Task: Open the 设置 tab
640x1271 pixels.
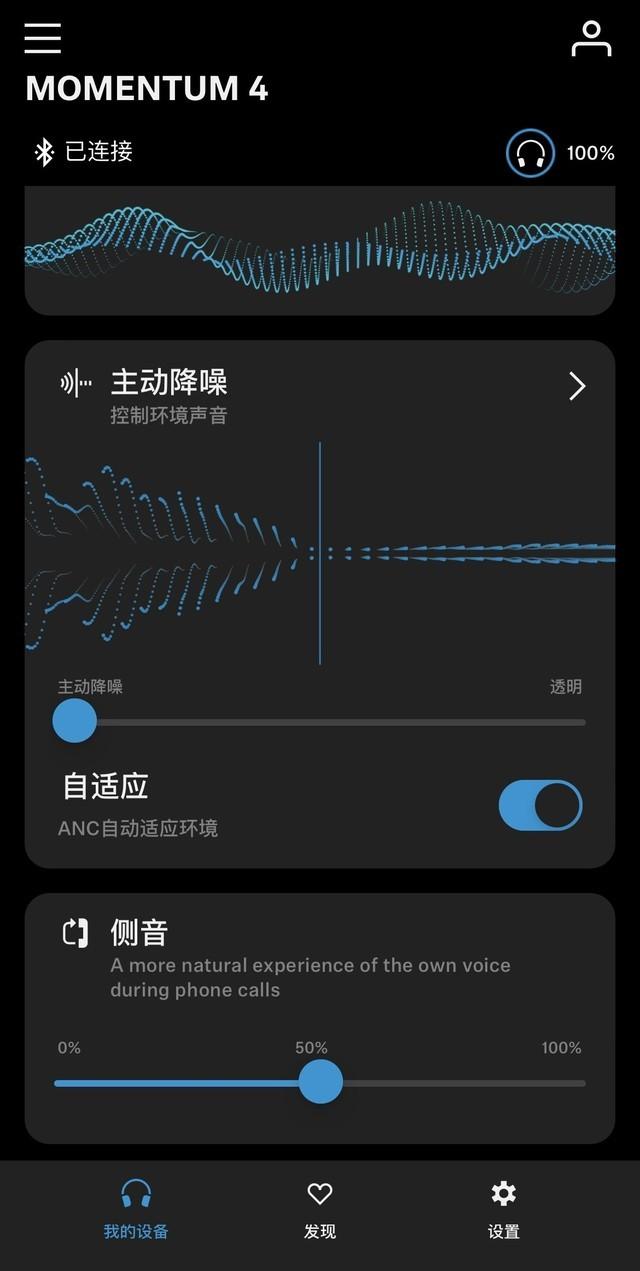Action: tap(504, 1209)
